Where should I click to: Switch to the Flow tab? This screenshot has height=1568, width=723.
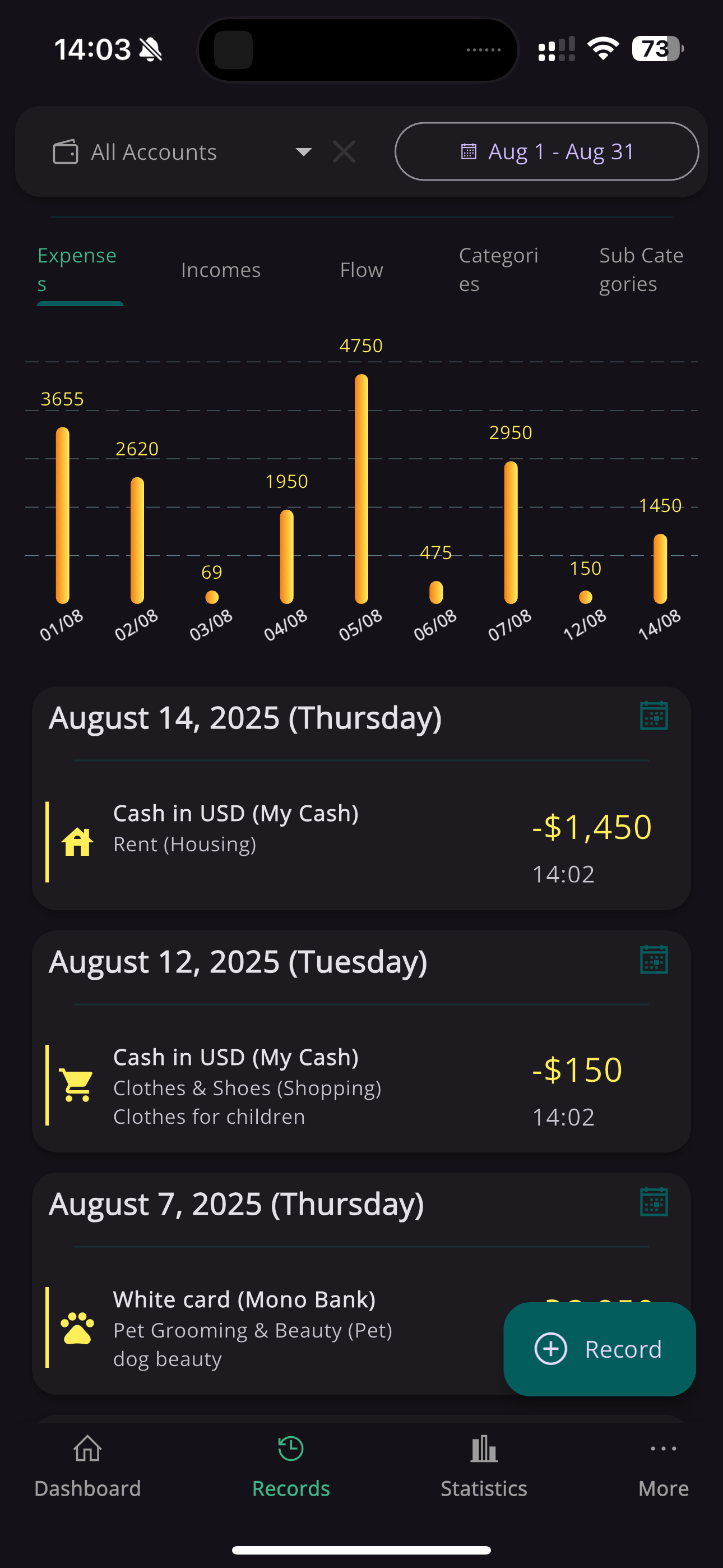[361, 270]
